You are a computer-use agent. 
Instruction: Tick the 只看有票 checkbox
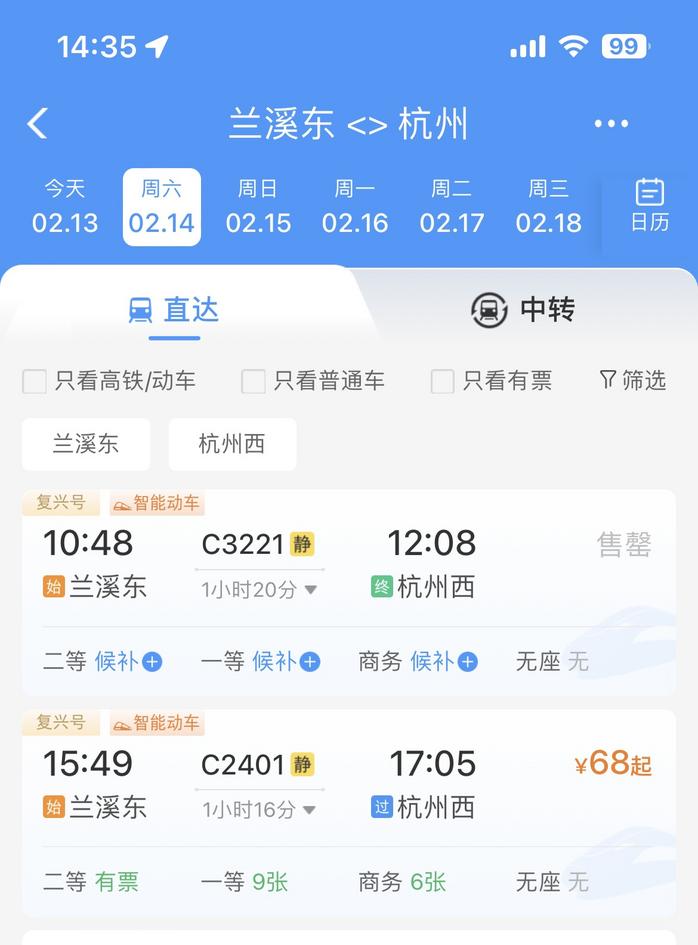pyautogui.click(x=442, y=381)
